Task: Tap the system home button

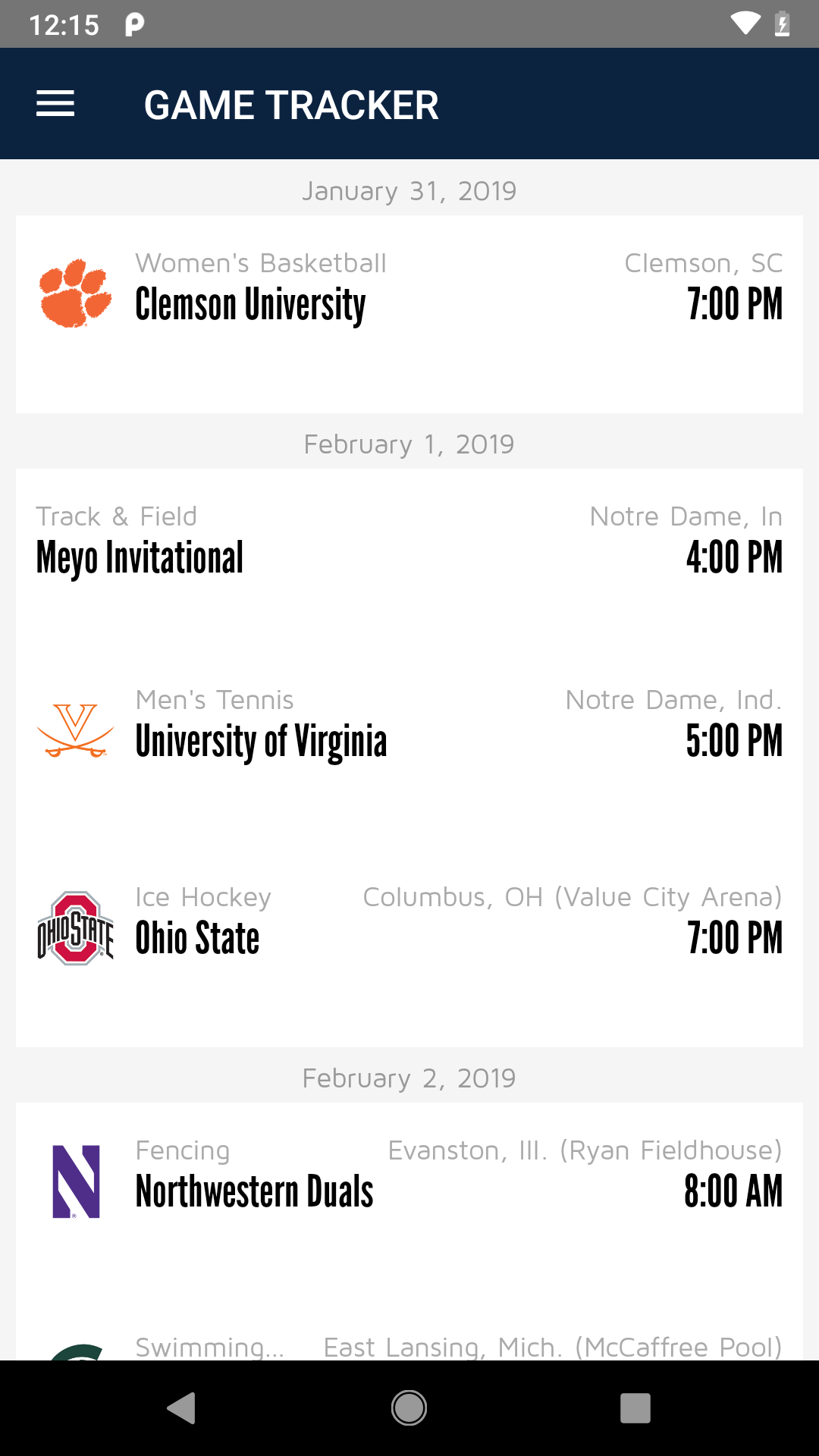Action: 409,1408
